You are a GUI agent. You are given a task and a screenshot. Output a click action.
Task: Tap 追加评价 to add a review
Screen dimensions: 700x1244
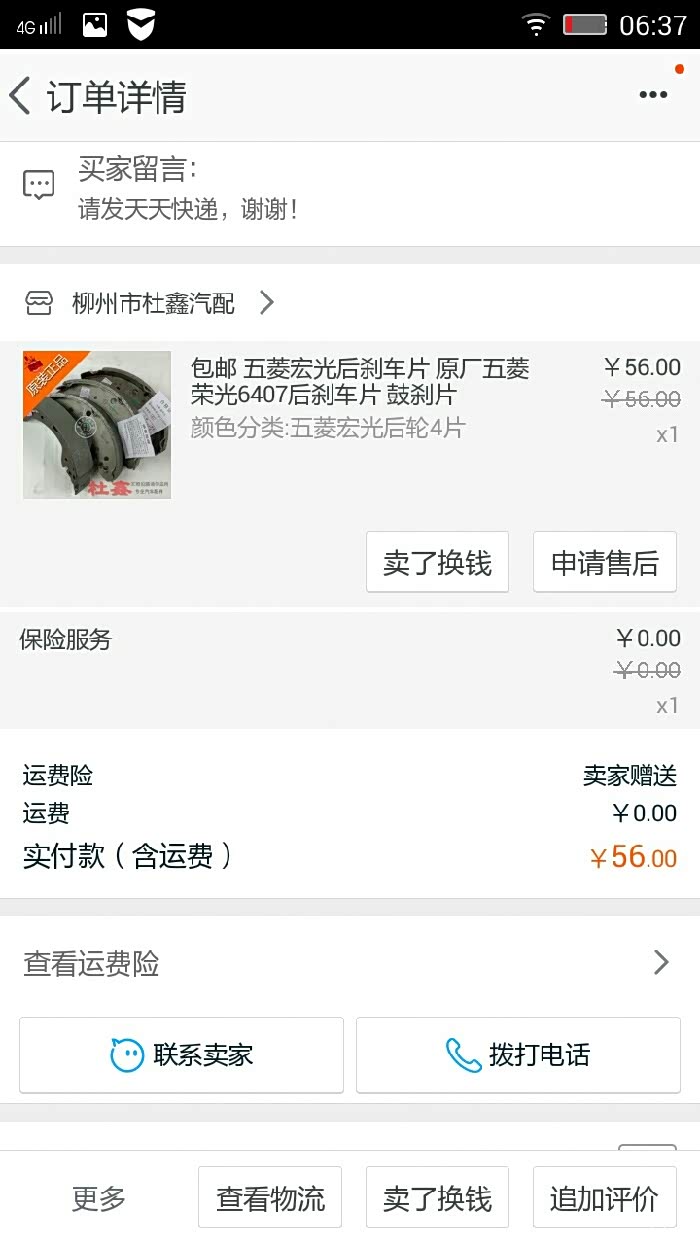tap(604, 1198)
